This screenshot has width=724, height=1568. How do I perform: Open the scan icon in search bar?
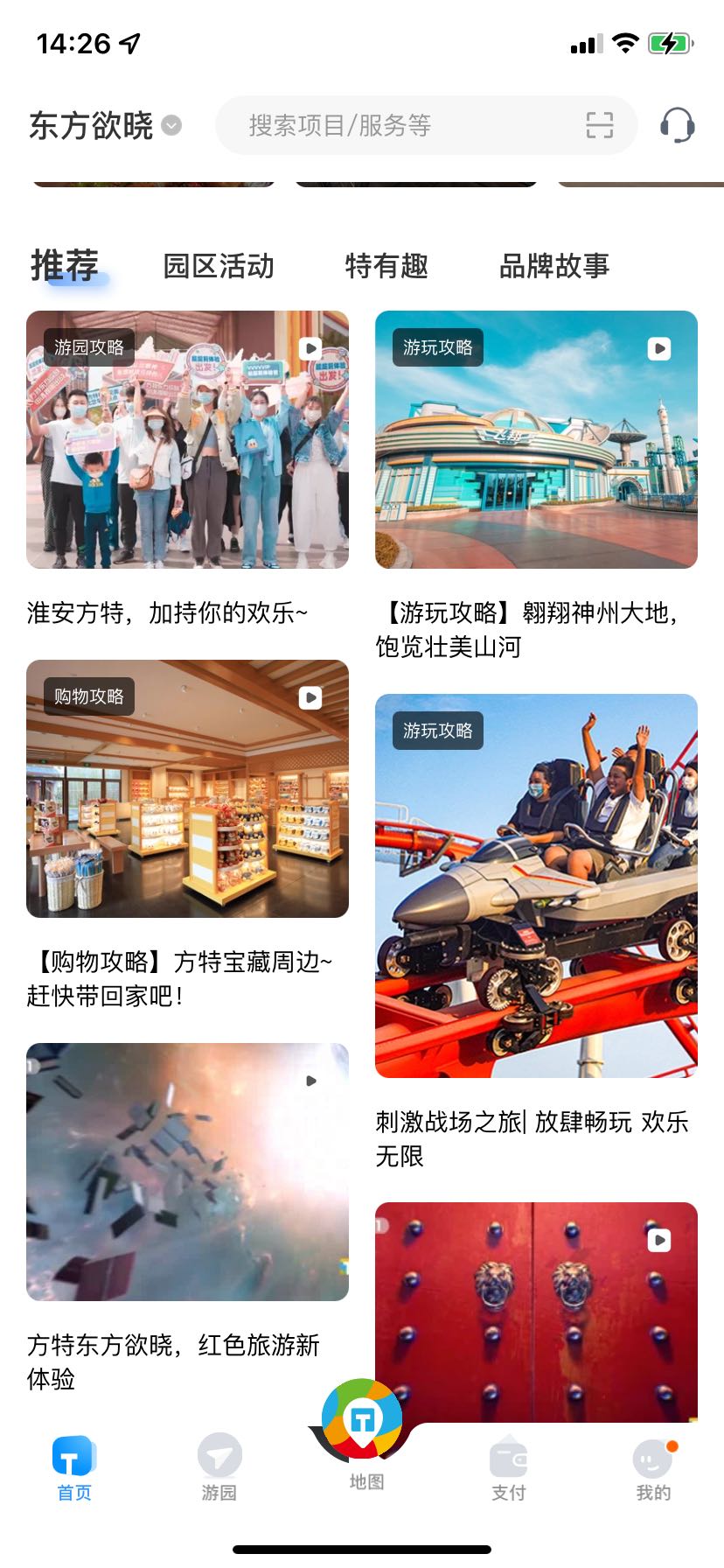599,125
